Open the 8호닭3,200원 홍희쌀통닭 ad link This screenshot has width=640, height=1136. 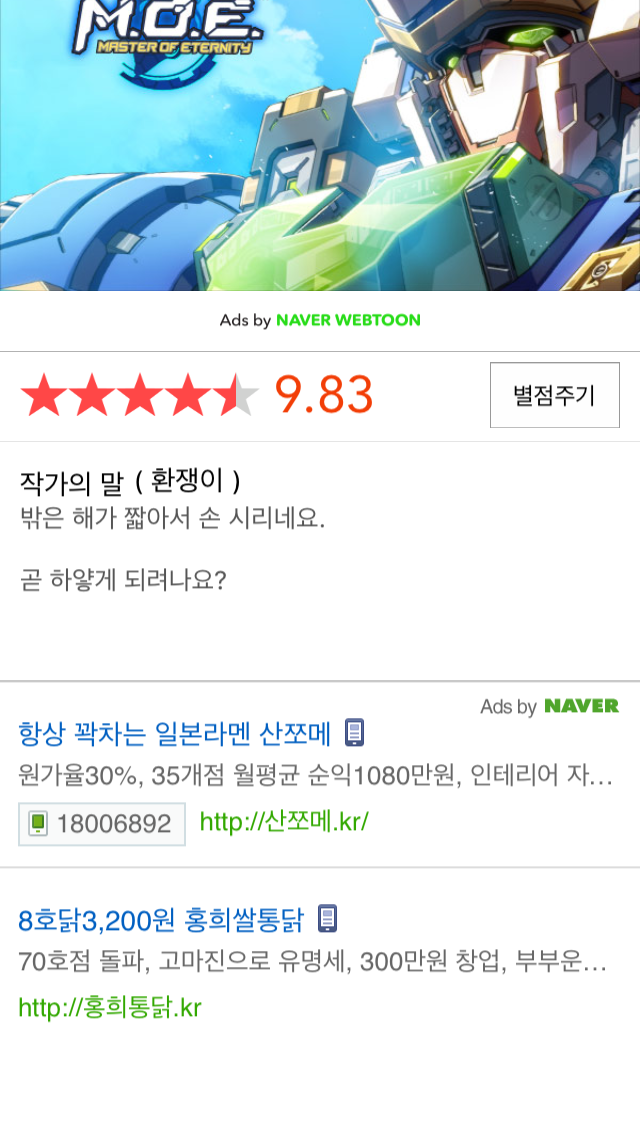(162, 918)
